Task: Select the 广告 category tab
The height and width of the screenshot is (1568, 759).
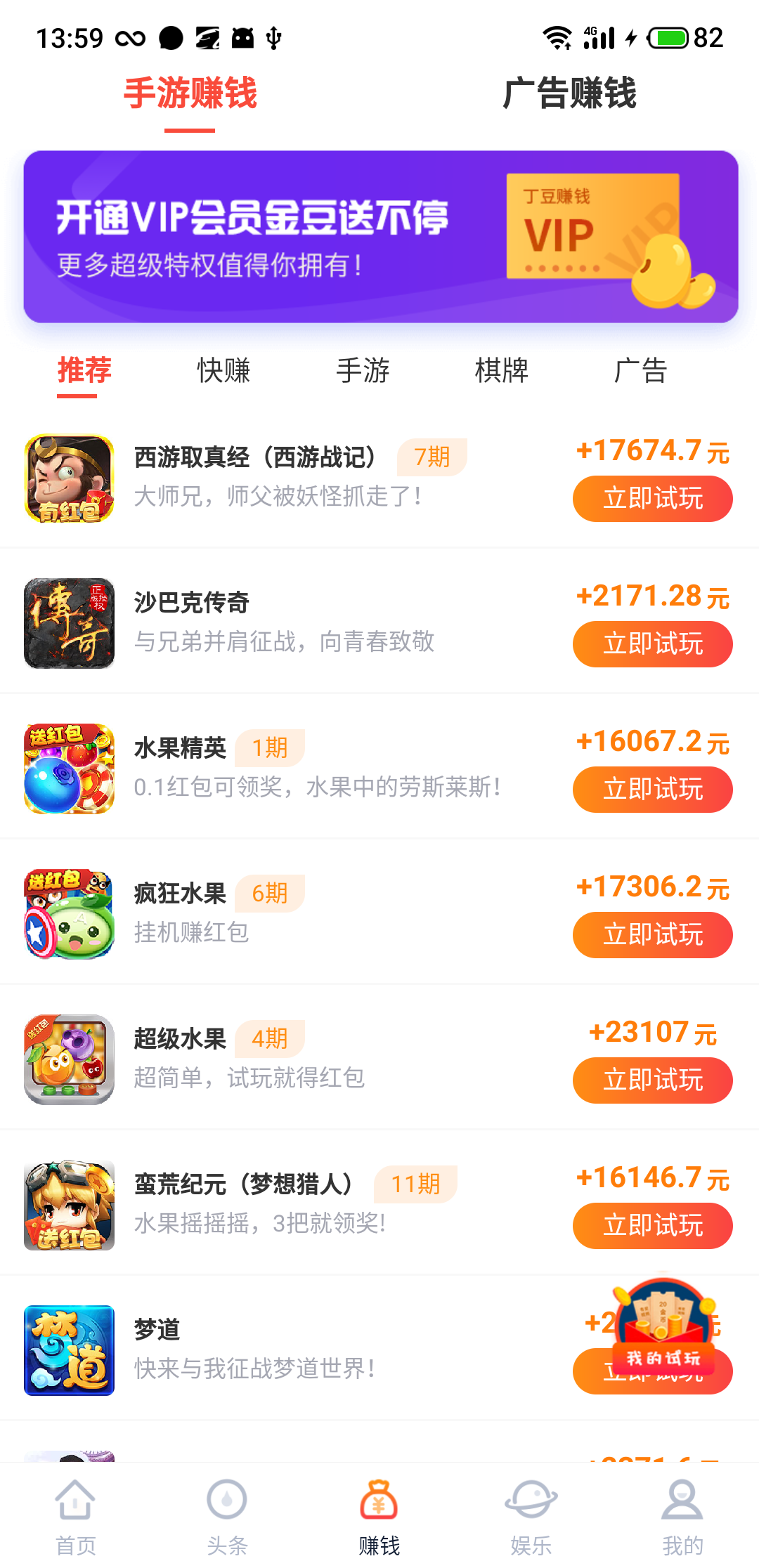Action: (x=640, y=370)
